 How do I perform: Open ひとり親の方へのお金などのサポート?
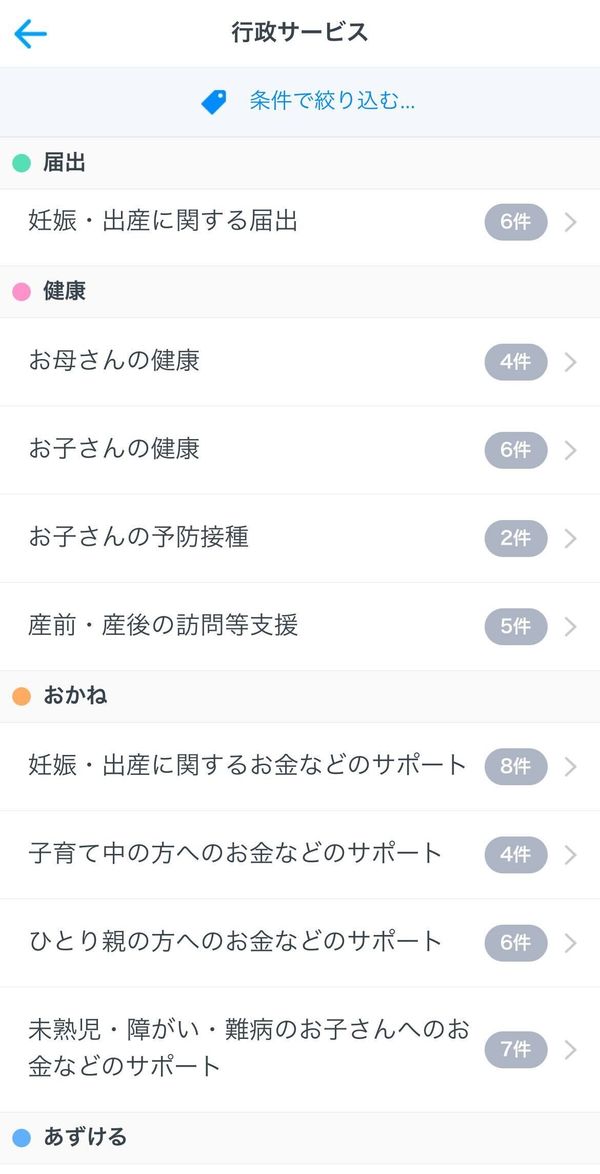coord(300,943)
